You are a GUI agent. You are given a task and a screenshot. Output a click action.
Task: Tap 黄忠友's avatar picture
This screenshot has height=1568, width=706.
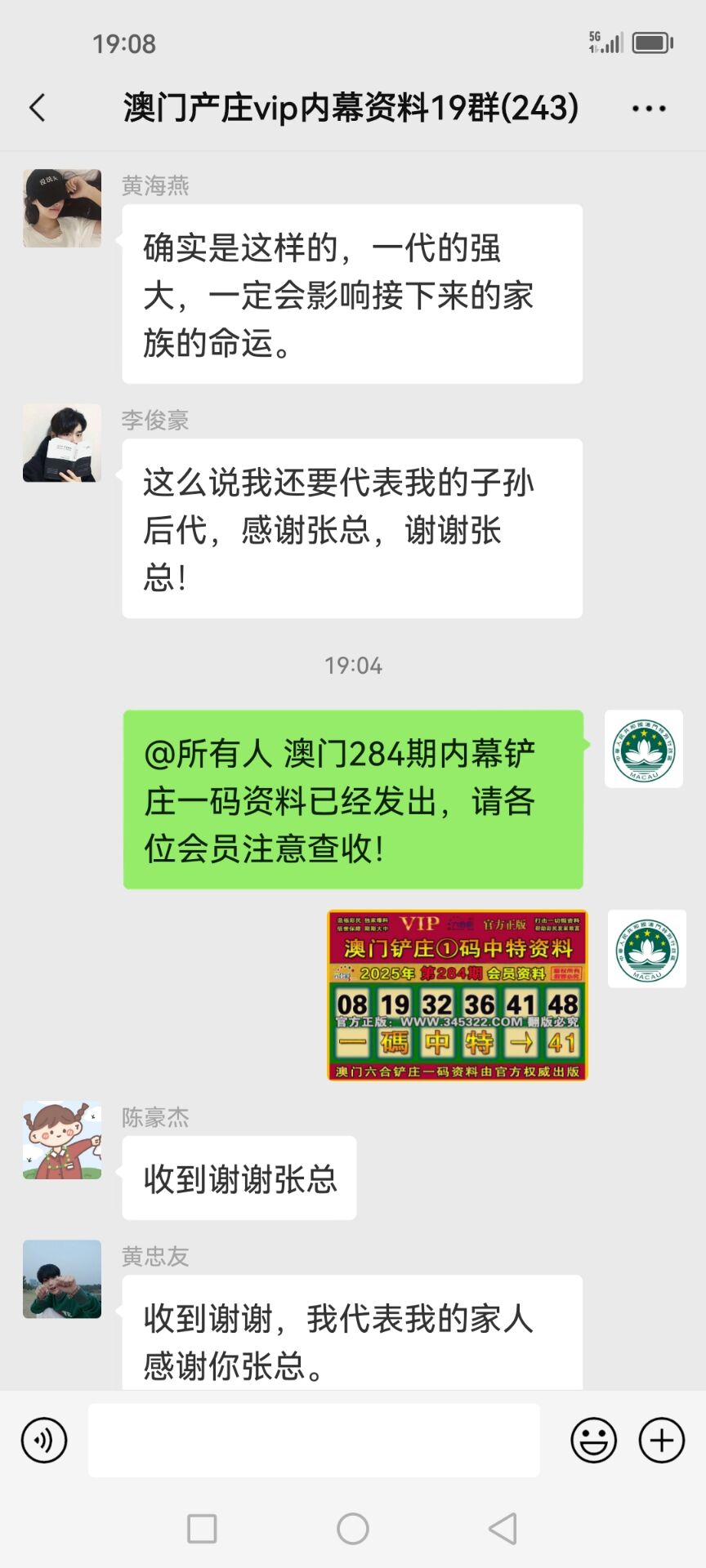(62, 1279)
